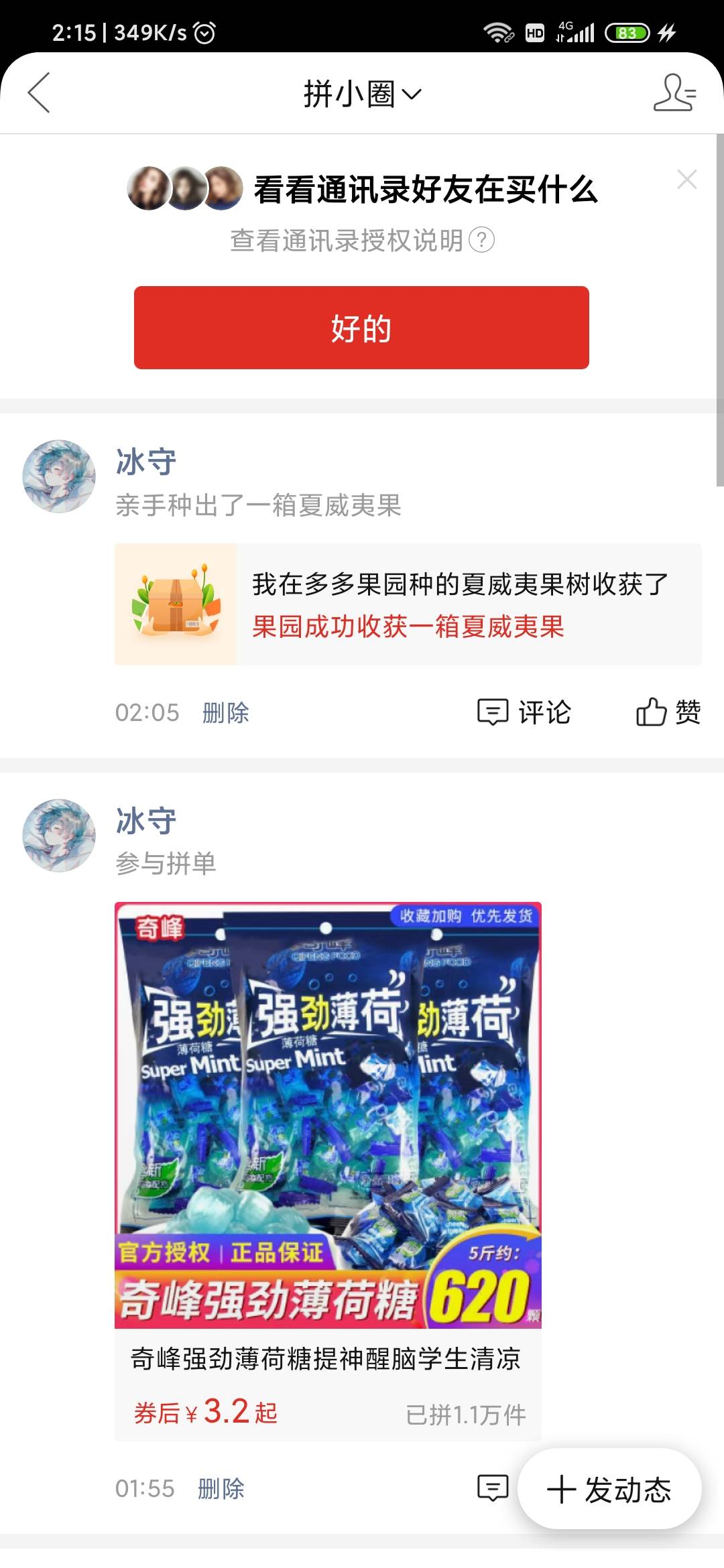Screen dimensions: 724x1568
Task: Comment on the 夏威夷果 post
Action: tap(524, 712)
